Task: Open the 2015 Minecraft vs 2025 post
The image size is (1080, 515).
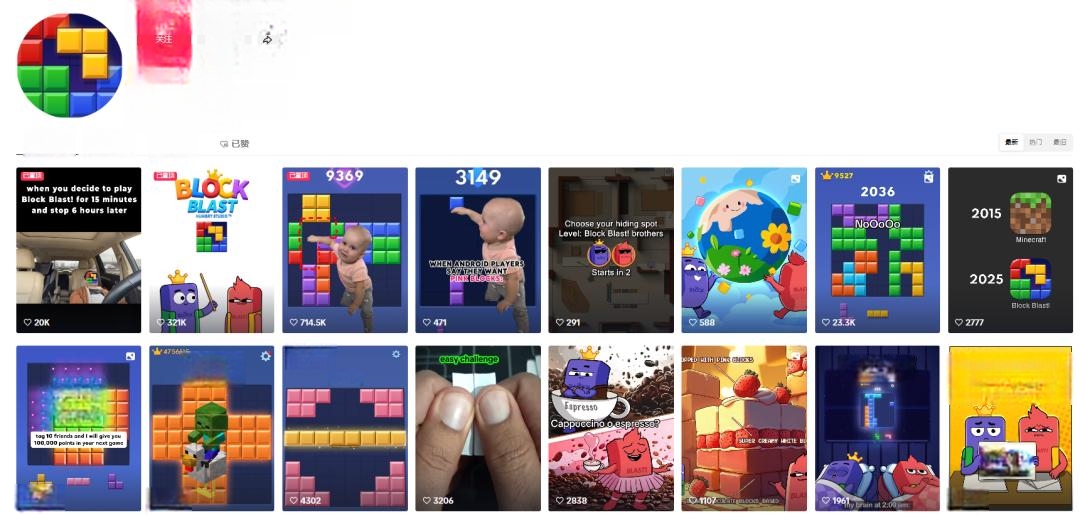Action: [1009, 250]
